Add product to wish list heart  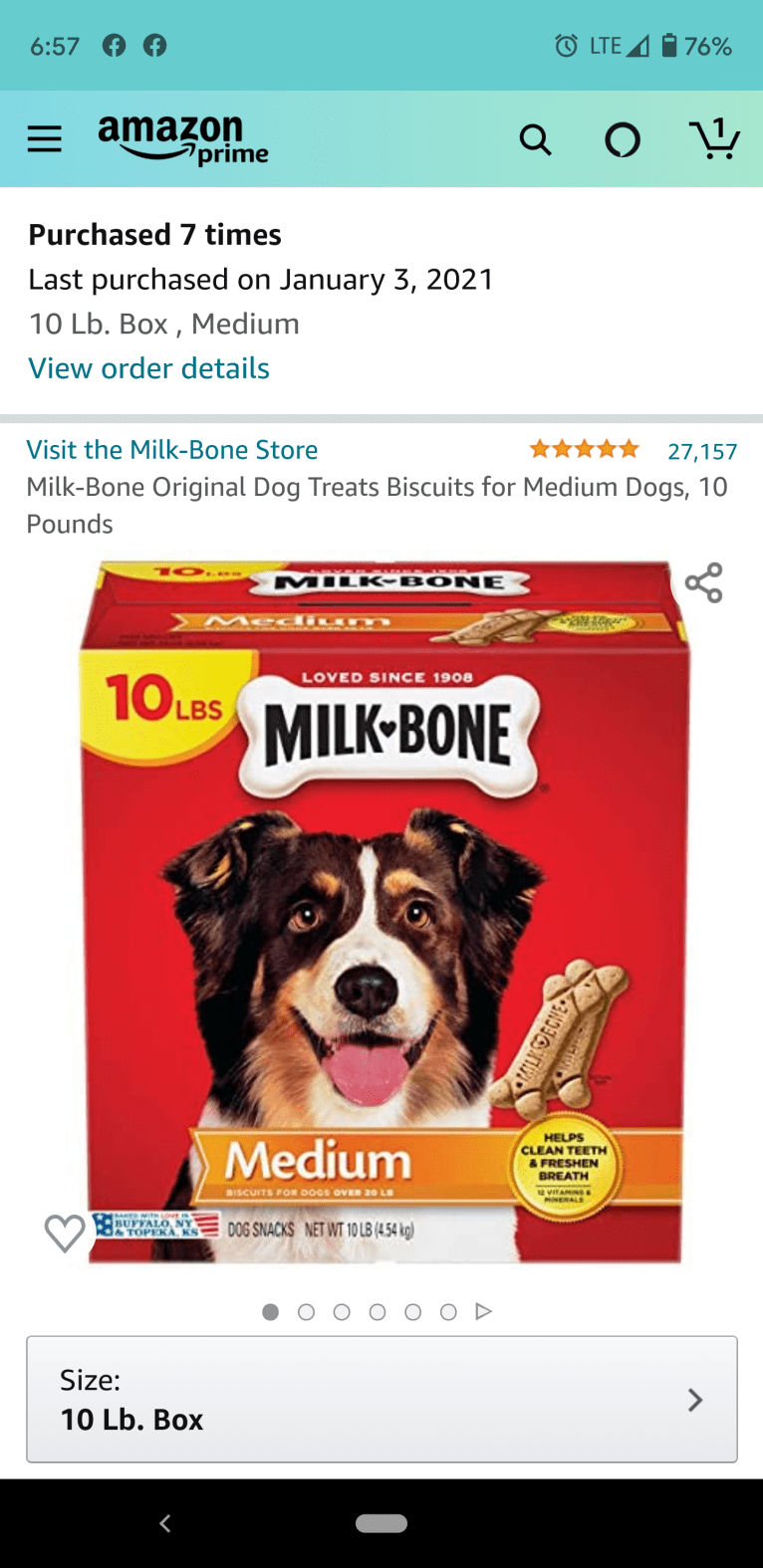click(x=65, y=1232)
